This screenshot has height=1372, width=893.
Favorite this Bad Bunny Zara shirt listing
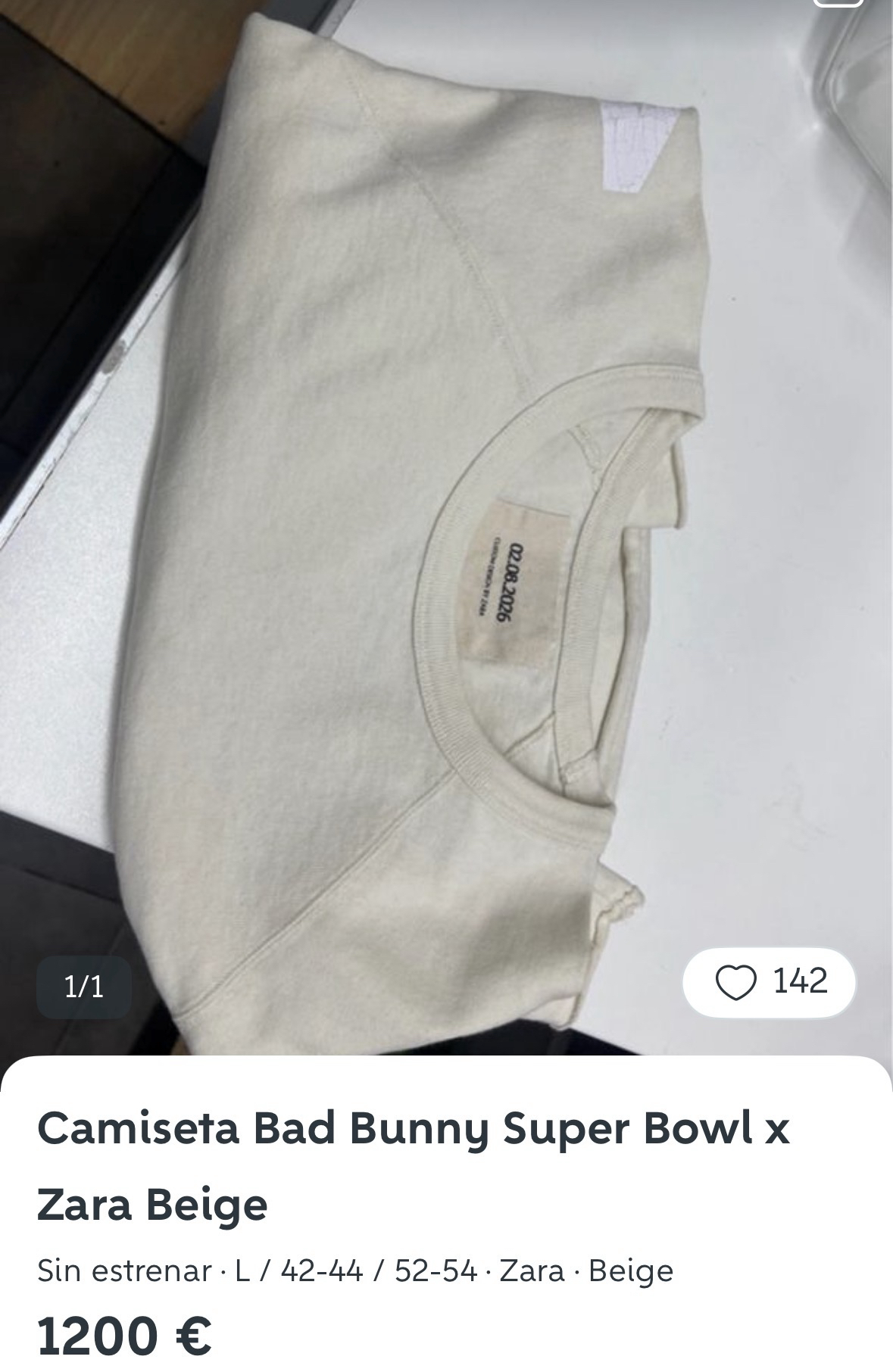(x=737, y=983)
